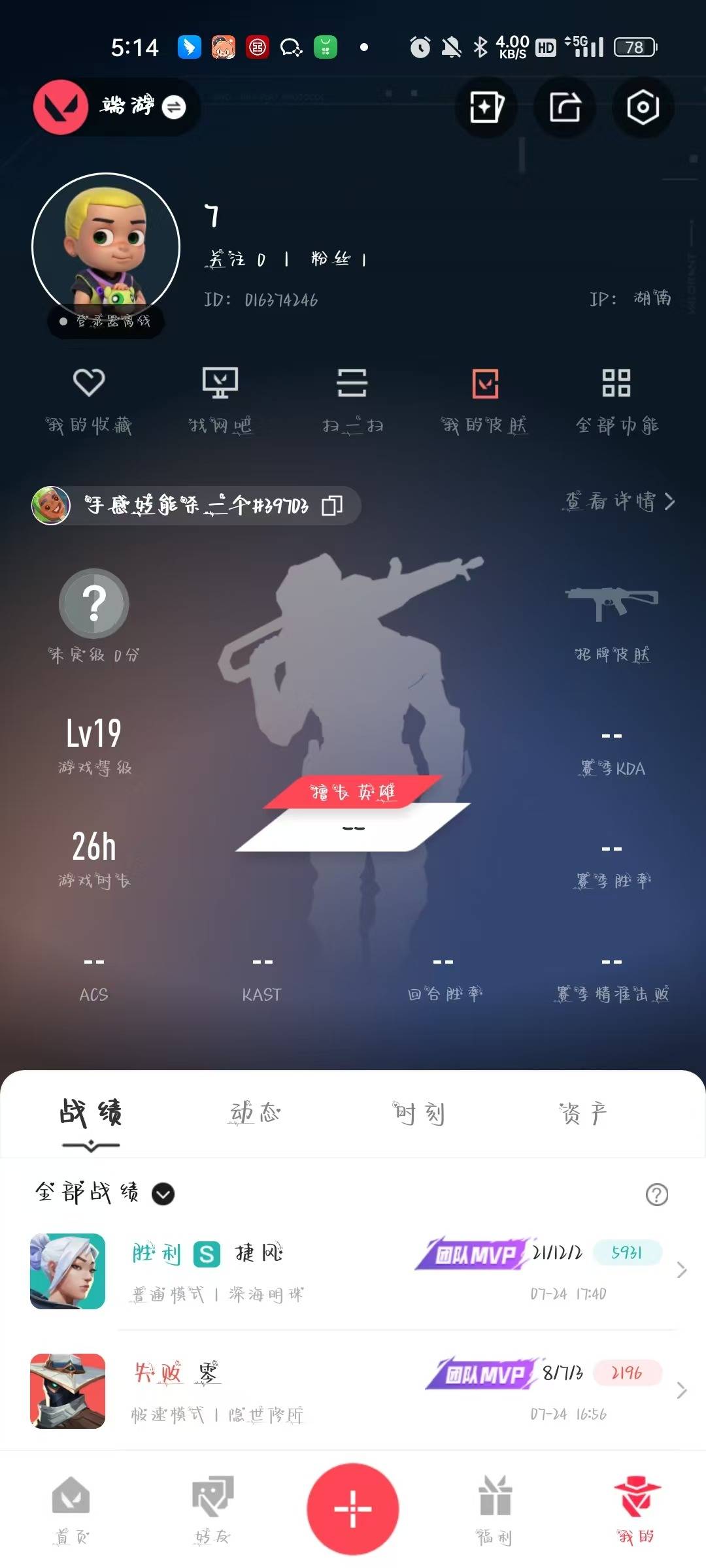This screenshot has width=706, height=1568.
Task: Copy the game ID ending #39703
Action: tap(332, 505)
